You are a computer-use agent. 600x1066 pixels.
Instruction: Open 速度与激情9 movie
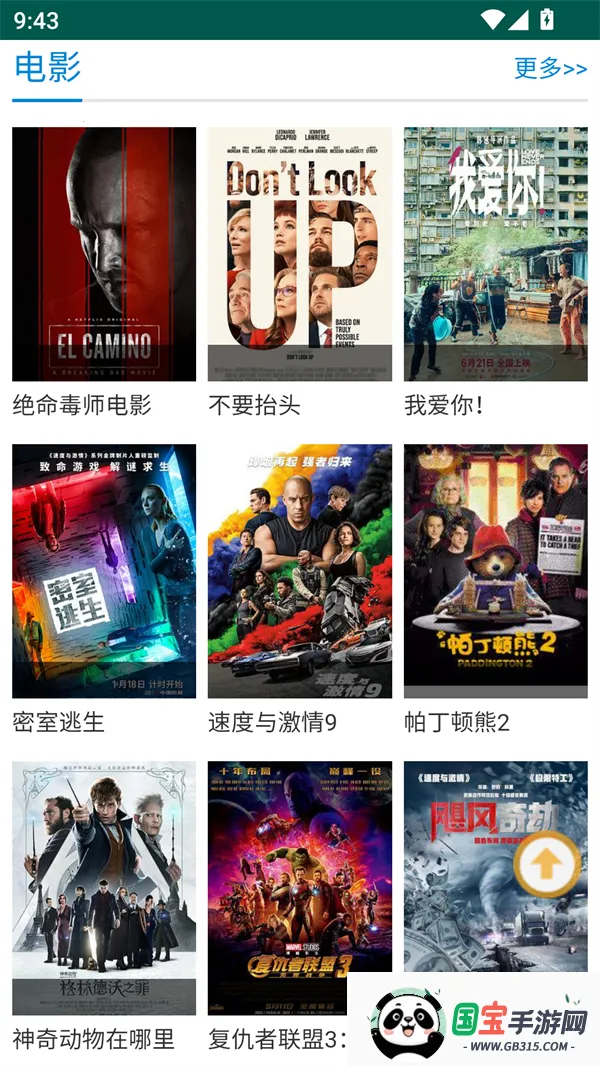point(300,571)
